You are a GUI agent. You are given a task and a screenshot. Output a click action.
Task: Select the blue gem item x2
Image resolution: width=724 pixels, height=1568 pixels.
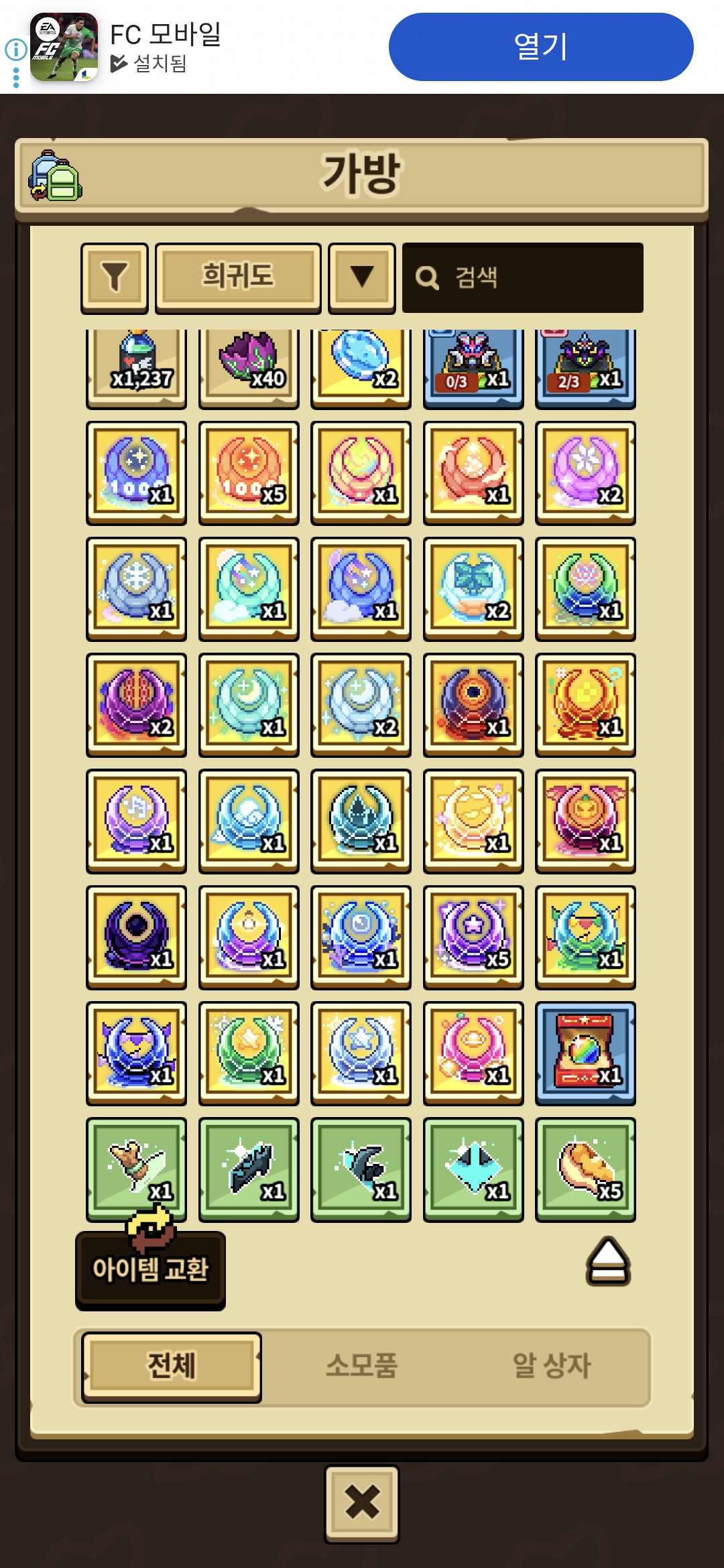pos(361,368)
